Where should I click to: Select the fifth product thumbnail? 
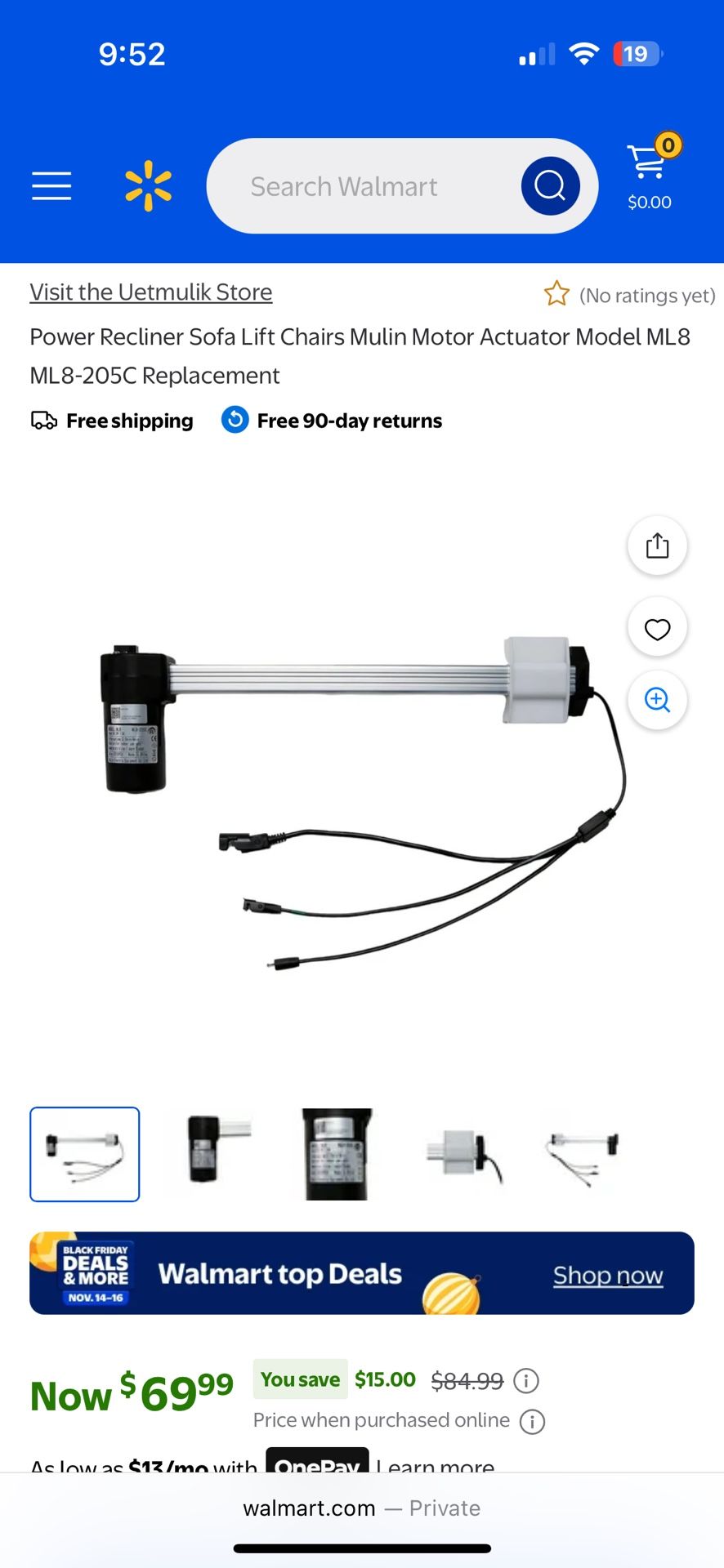pyautogui.click(x=583, y=1154)
